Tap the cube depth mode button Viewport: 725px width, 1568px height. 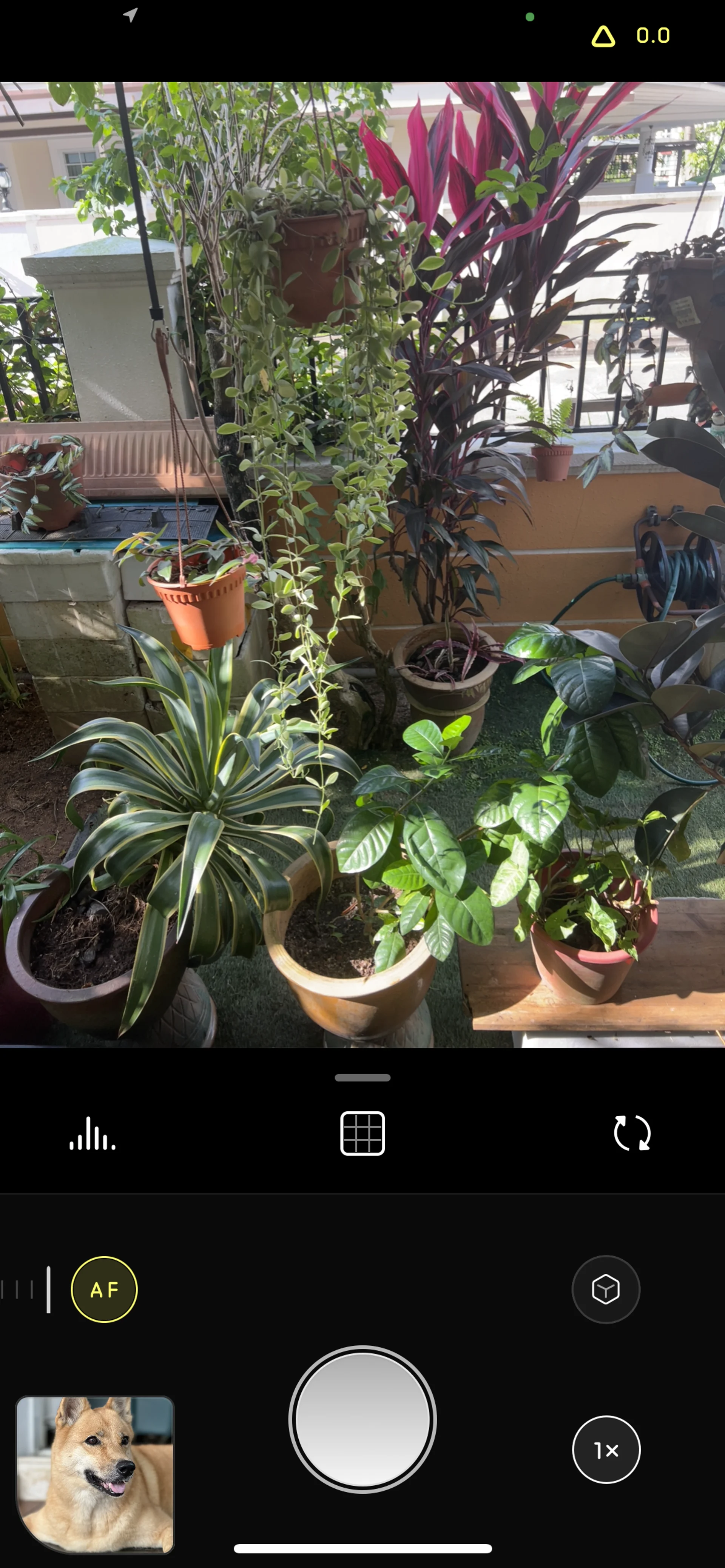coord(606,1289)
